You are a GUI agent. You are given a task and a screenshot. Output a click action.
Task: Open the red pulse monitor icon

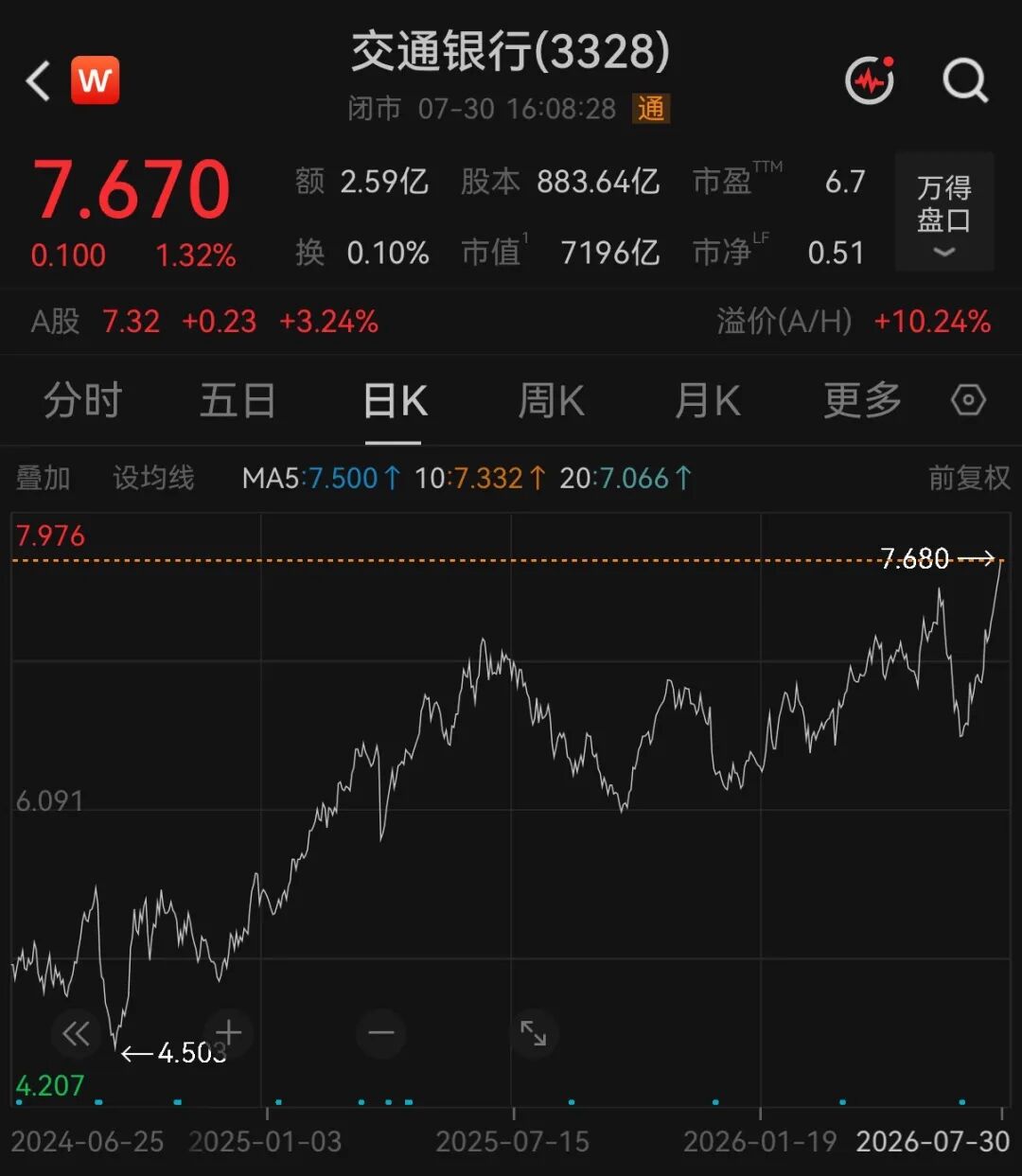pyautogui.click(x=870, y=81)
